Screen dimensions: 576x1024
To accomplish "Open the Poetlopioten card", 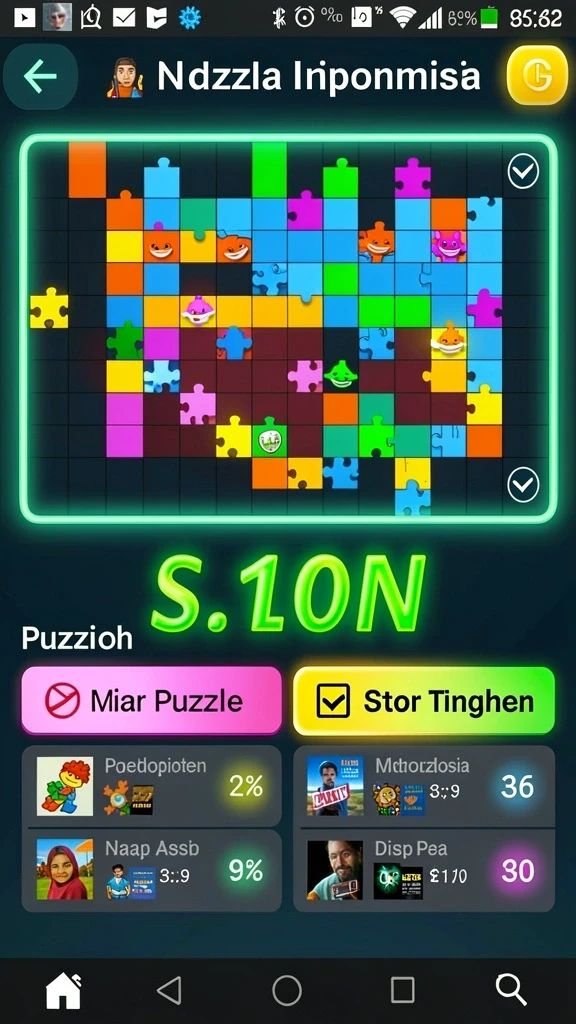I will click(x=152, y=786).
